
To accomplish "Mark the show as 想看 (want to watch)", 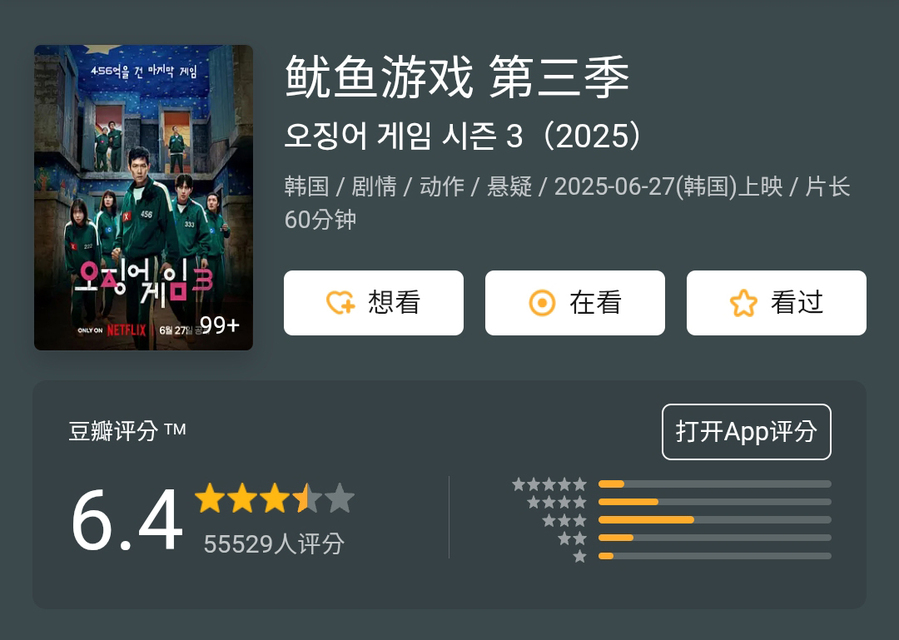I will [x=373, y=303].
